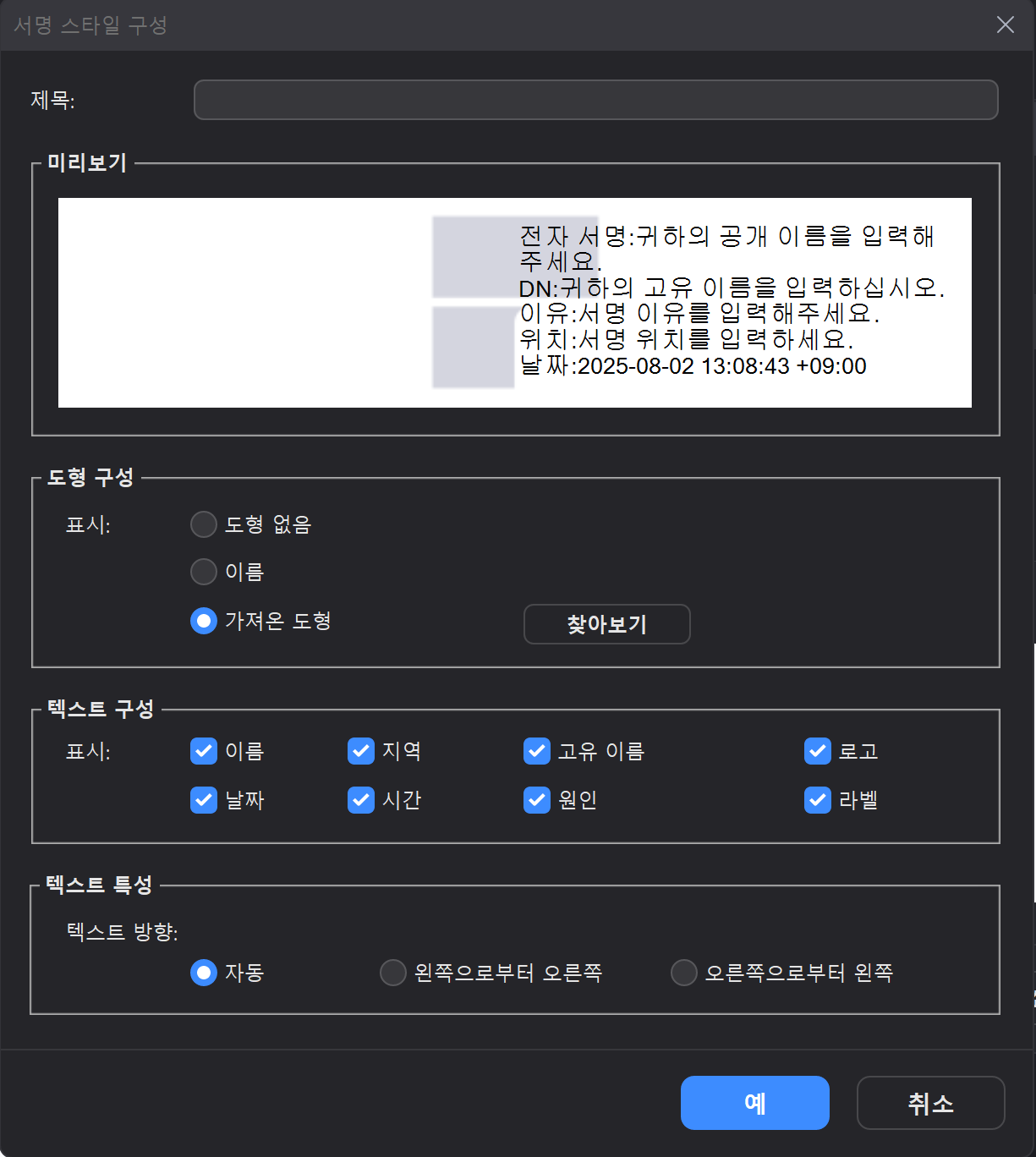The image size is (1036, 1157).
Task: Select 자동 text direction
Action: 204,973
